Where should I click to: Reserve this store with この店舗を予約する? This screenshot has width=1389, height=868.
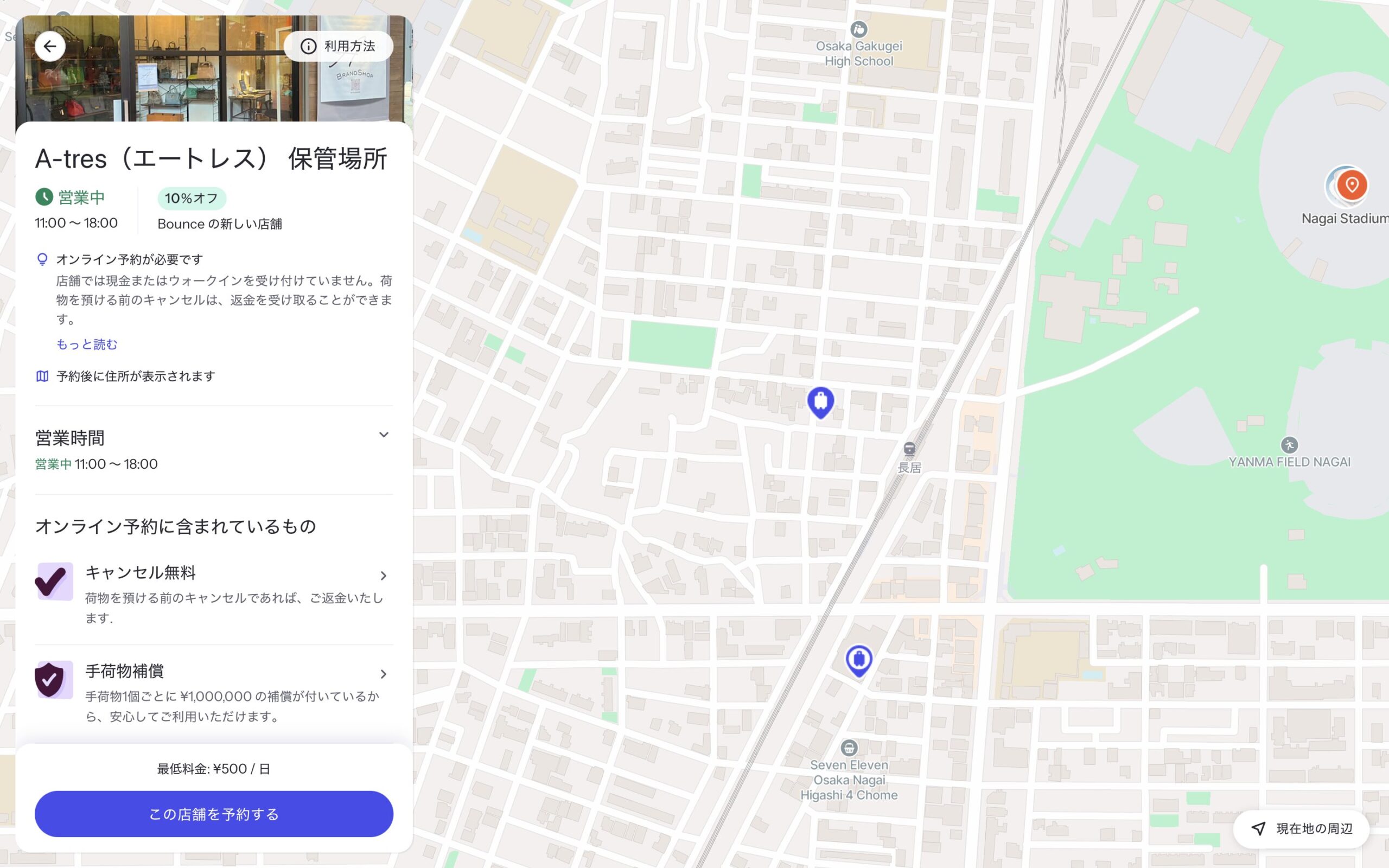(214, 813)
